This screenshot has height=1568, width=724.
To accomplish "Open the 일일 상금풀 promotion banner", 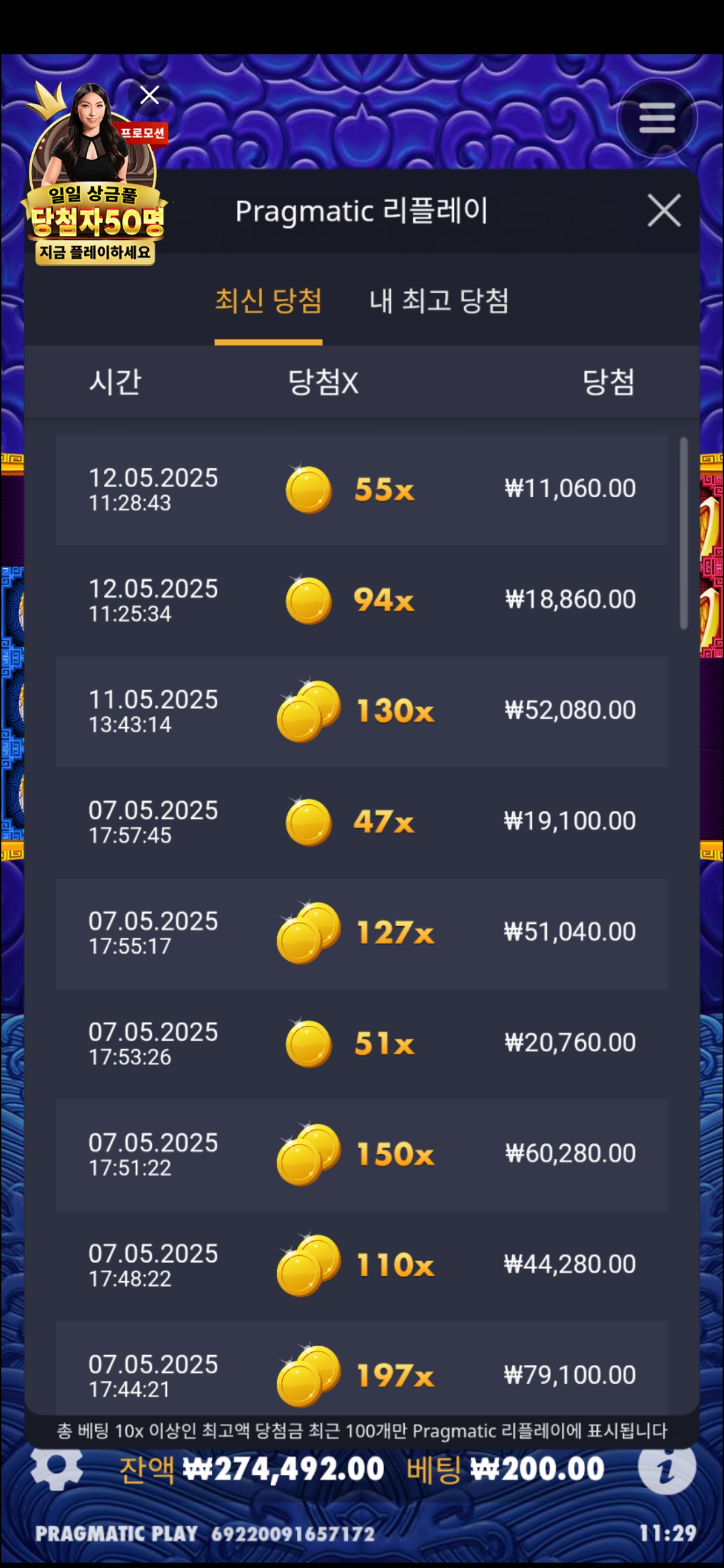I will 95,201.
